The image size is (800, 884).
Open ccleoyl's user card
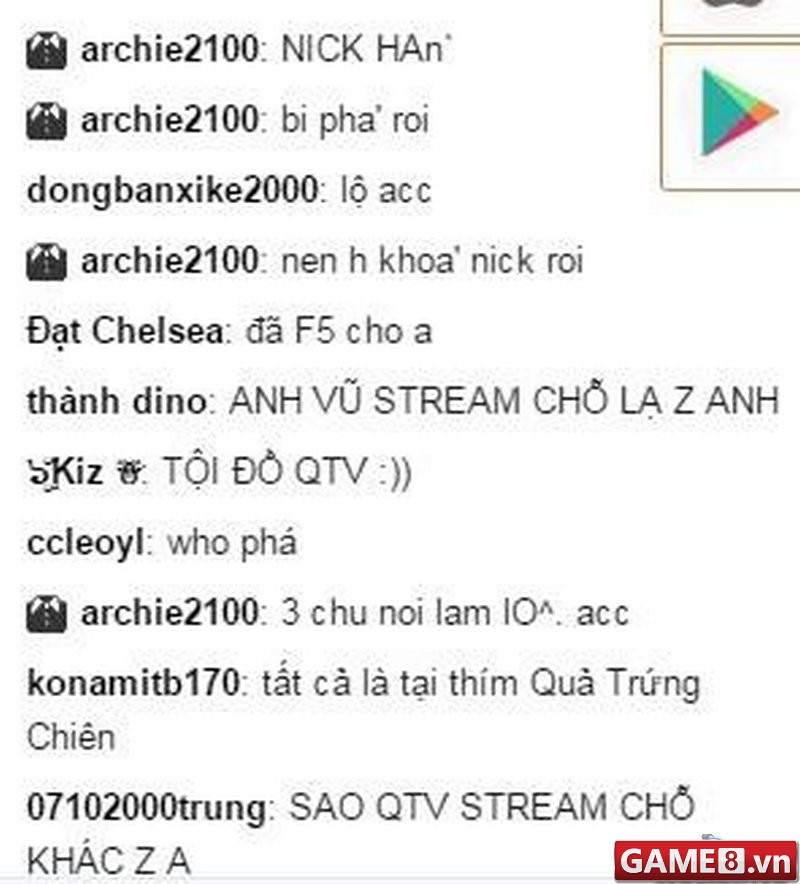click(88, 543)
